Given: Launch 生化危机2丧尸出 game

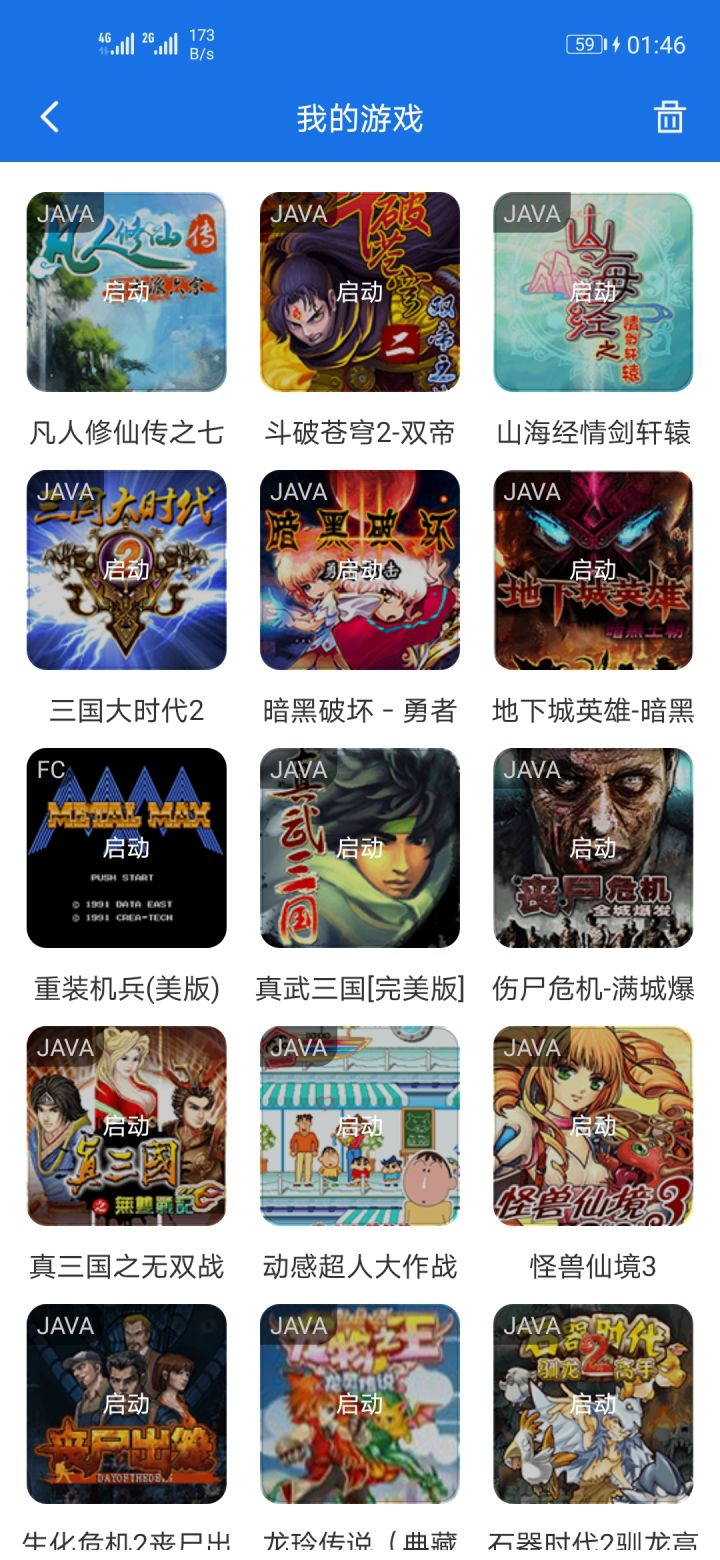Looking at the screenshot, I should [x=126, y=1404].
